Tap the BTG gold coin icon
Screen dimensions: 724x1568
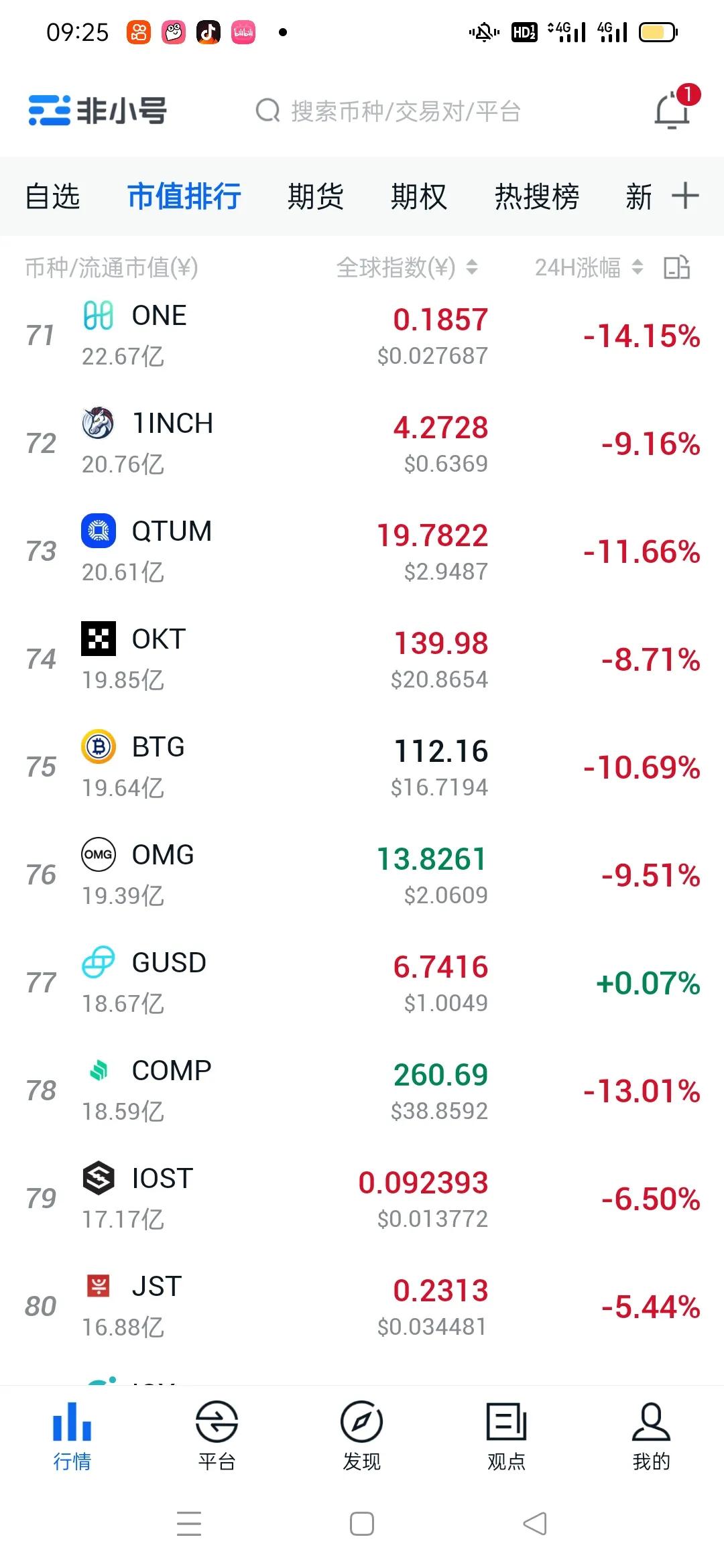[x=98, y=747]
